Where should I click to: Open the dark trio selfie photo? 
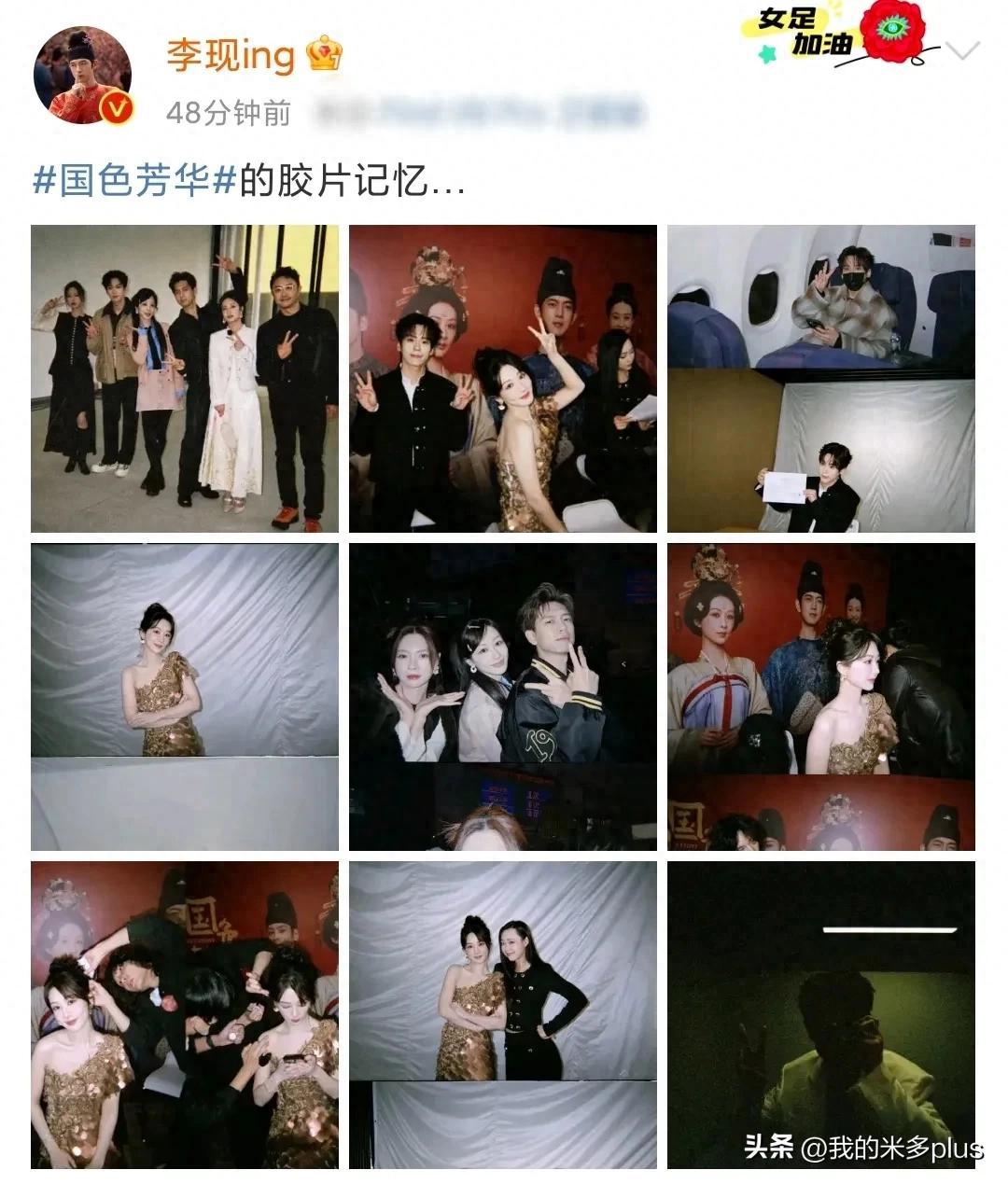coord(503,697)
